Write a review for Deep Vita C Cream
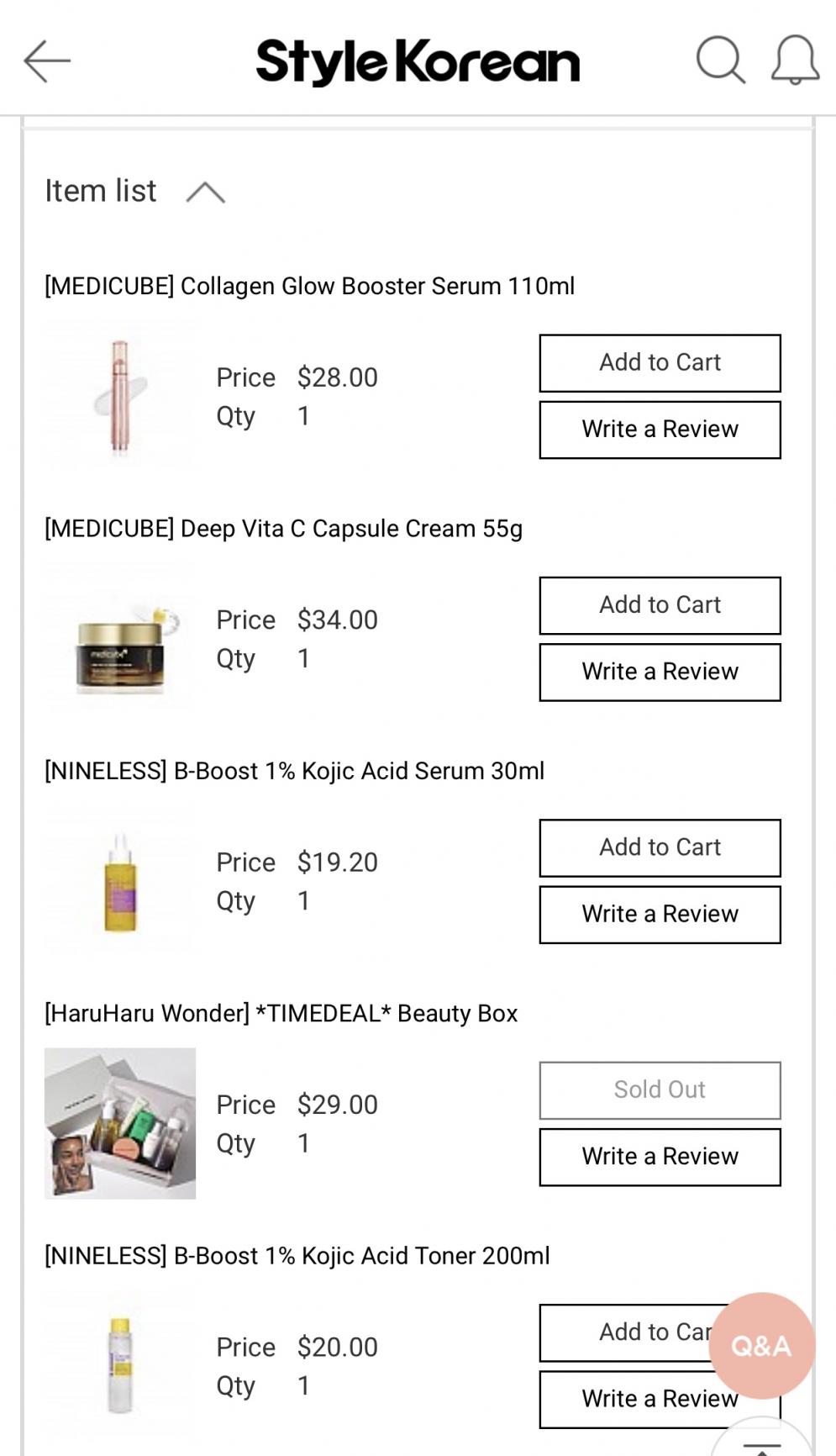This screenshot has width=836, height=1456. pos(660,672)
